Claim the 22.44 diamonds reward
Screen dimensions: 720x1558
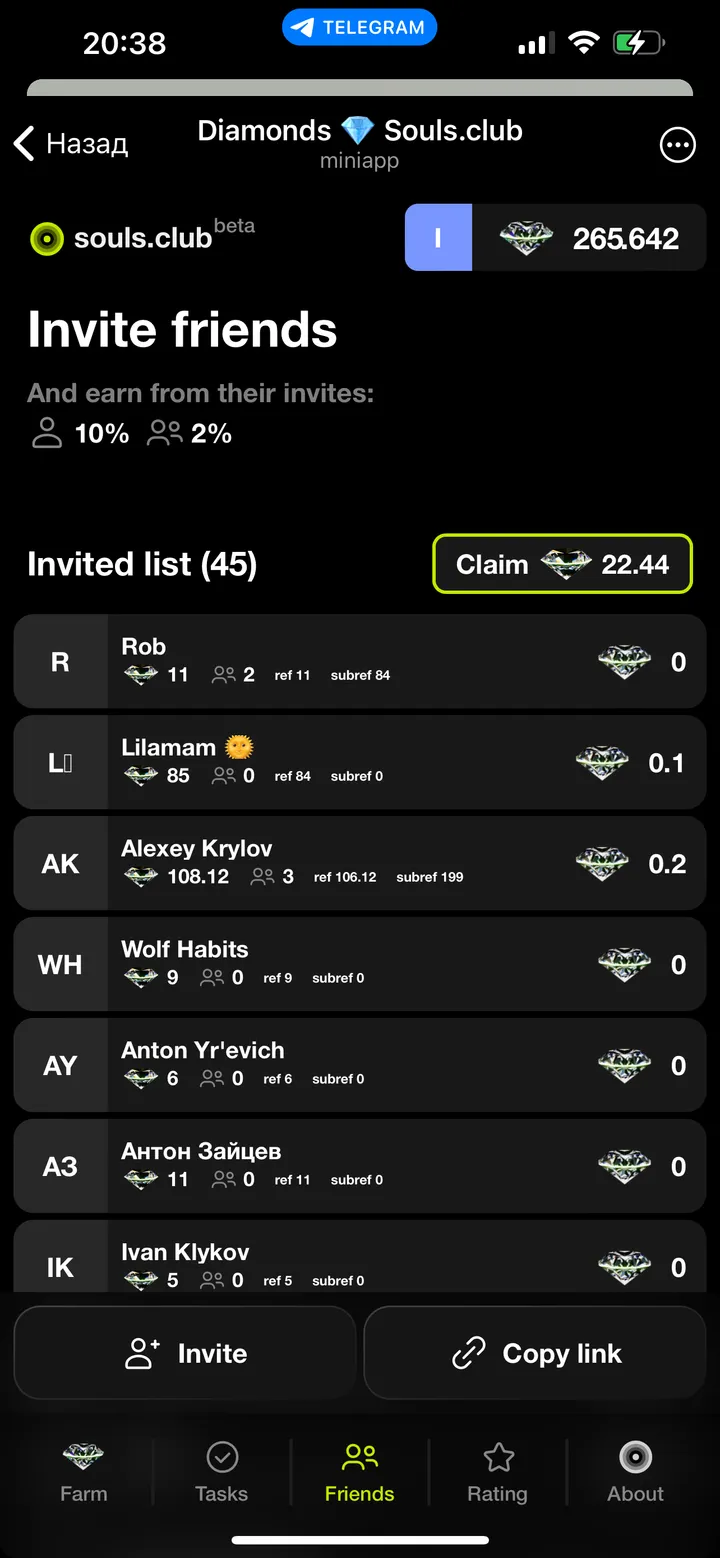point(562,564)
